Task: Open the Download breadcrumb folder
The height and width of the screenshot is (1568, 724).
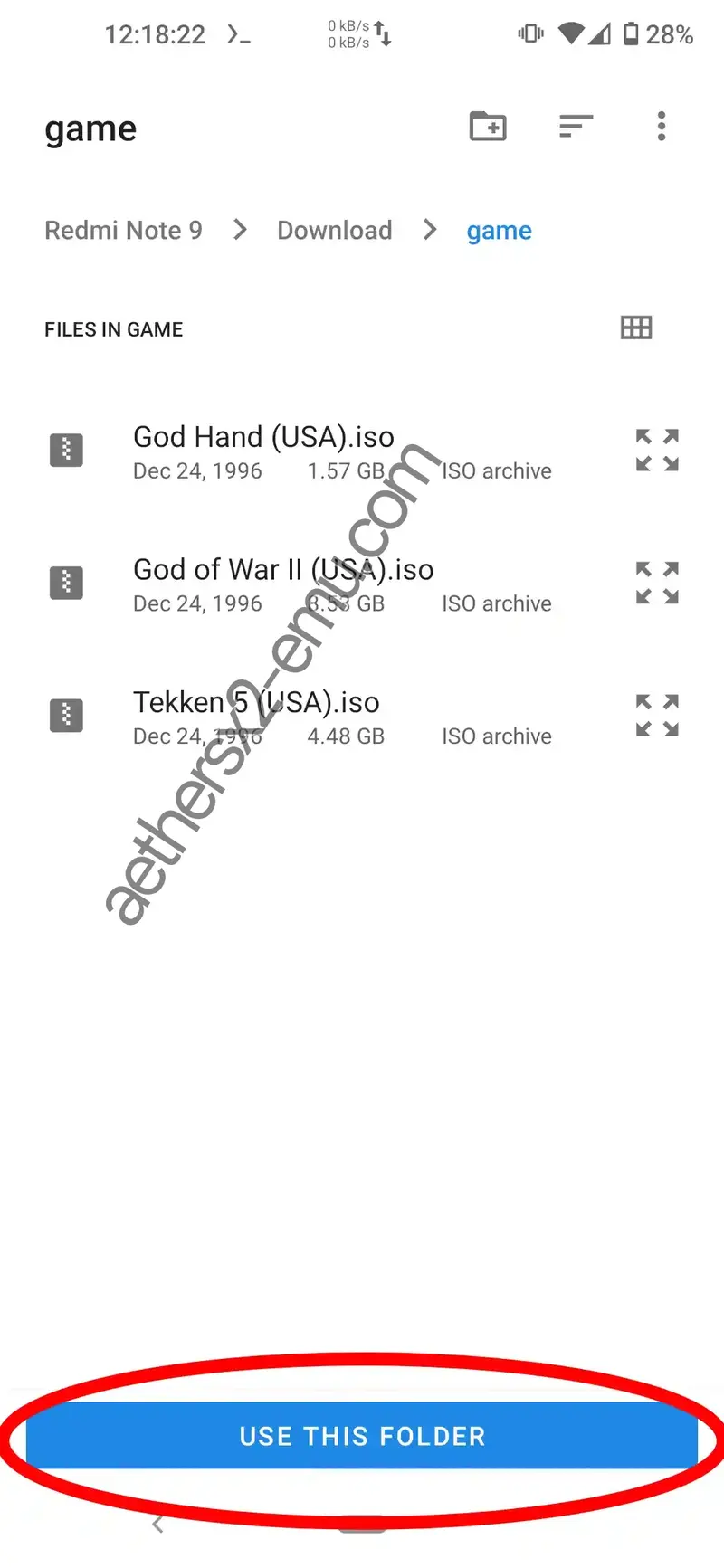Action: [x=334, y=230]
